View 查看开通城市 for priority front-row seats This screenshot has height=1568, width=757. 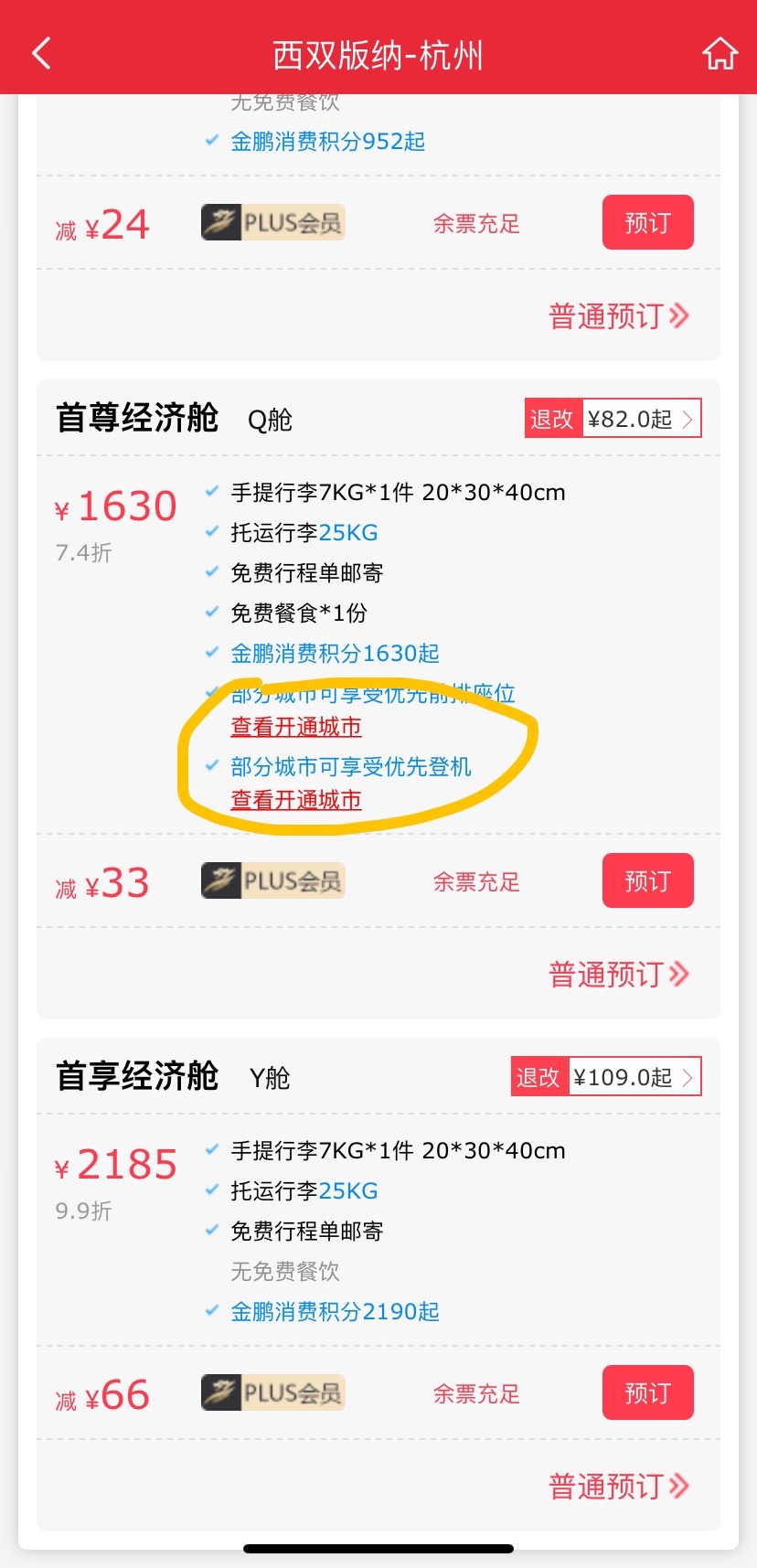295,727
